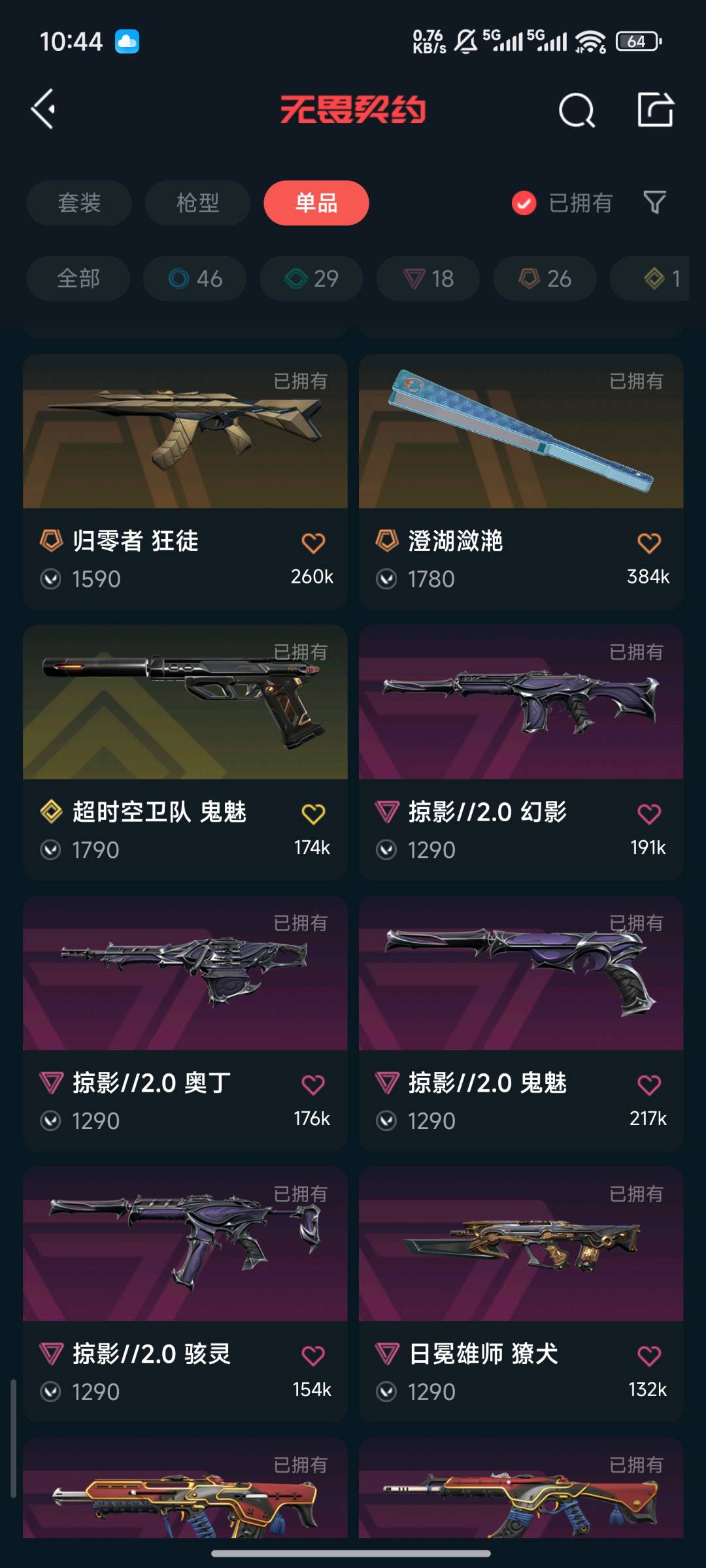Open the 归零者 狂徒 skin card
This screenshot has width=706, height=1568.
point(185,457)
